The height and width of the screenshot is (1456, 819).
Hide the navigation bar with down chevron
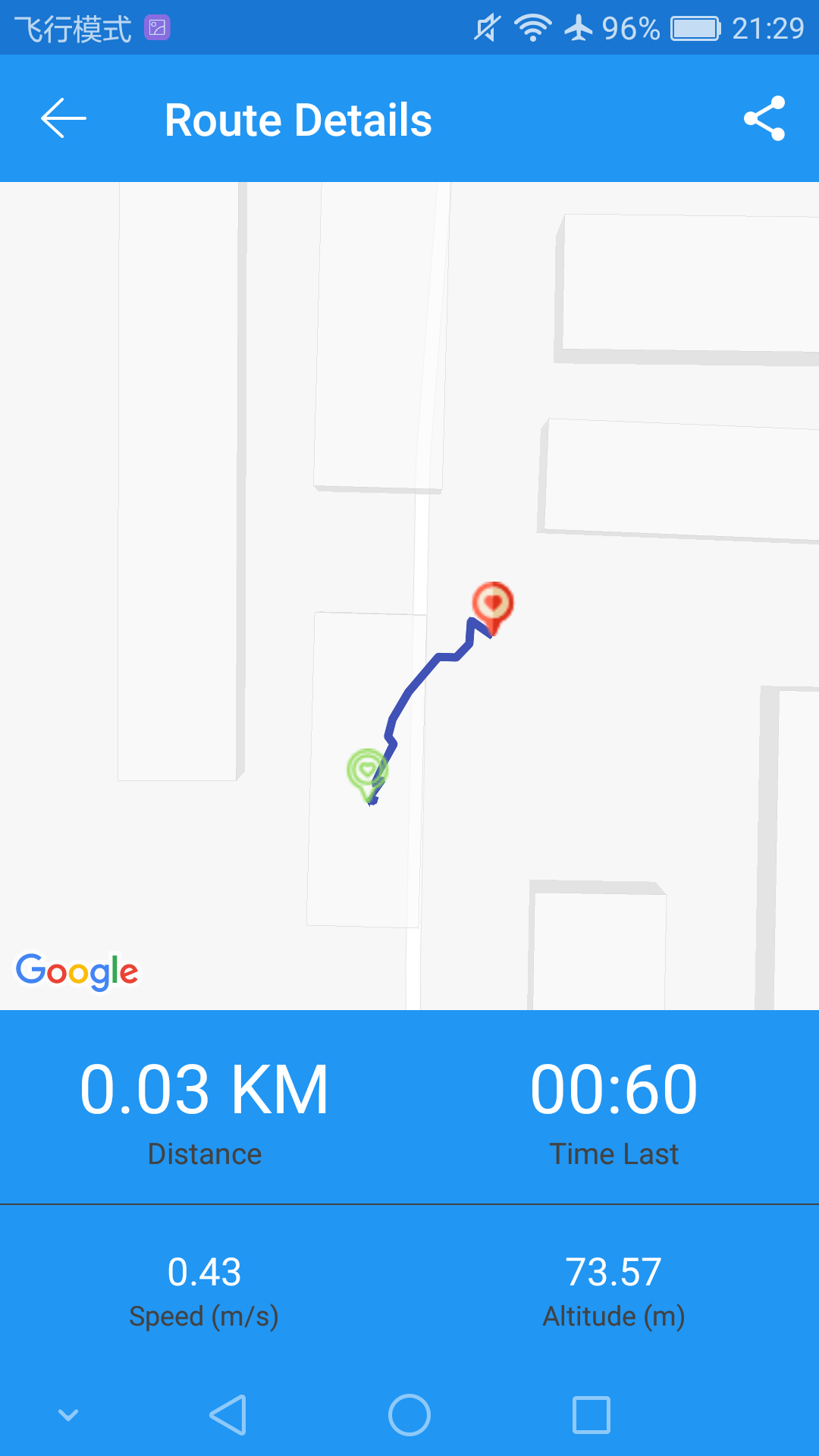coord(68,1415)
